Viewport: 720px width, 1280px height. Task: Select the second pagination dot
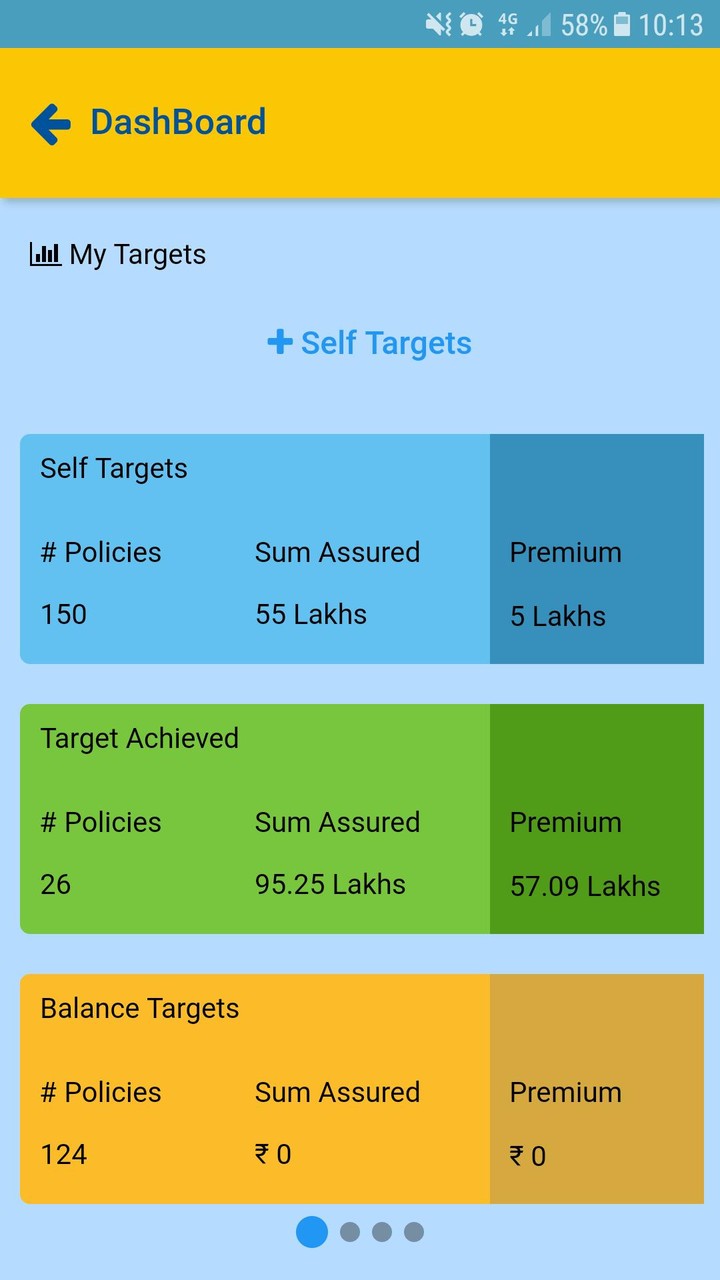[350, 1231]
